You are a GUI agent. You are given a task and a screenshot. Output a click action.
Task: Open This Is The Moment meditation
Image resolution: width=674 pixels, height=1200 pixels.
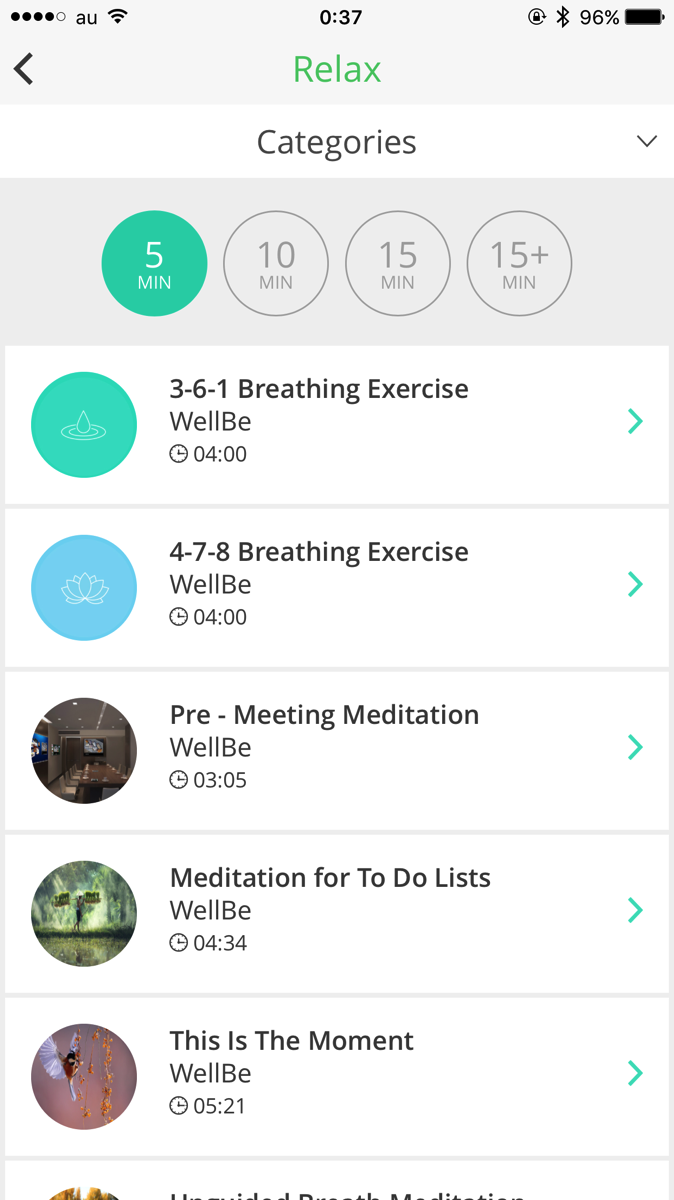coord(337,1077)
